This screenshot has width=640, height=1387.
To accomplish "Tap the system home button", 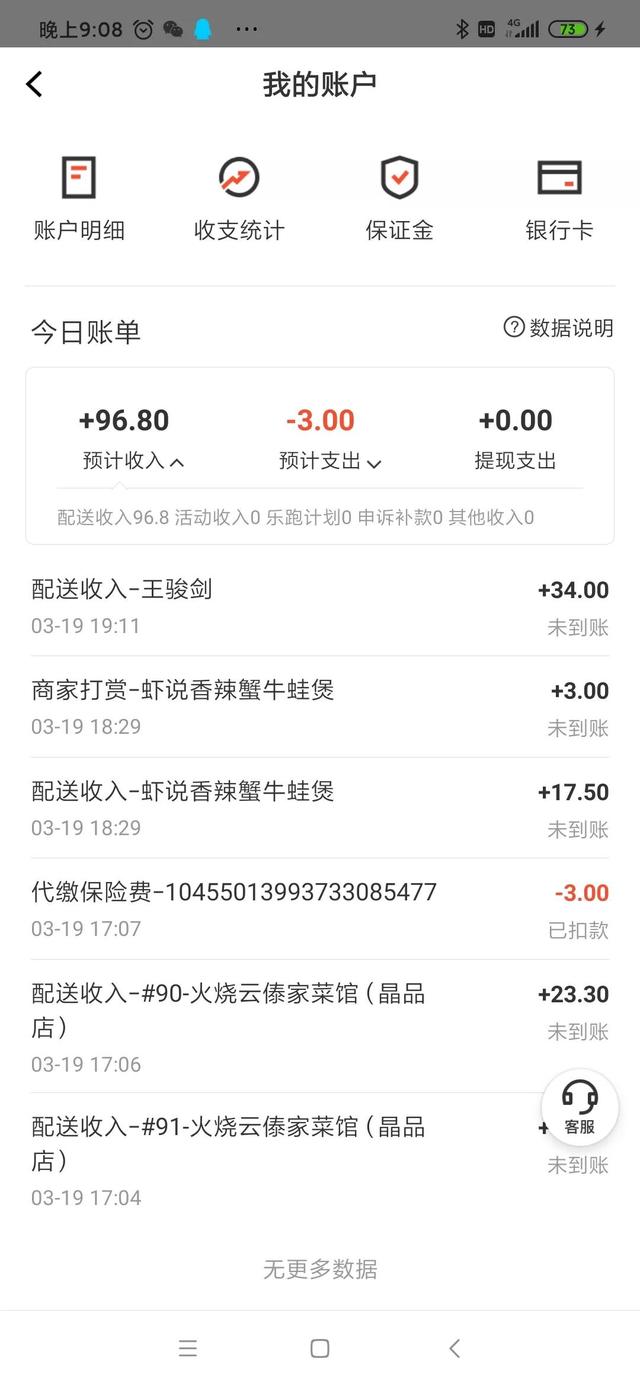I will [x=320, y=1348].
